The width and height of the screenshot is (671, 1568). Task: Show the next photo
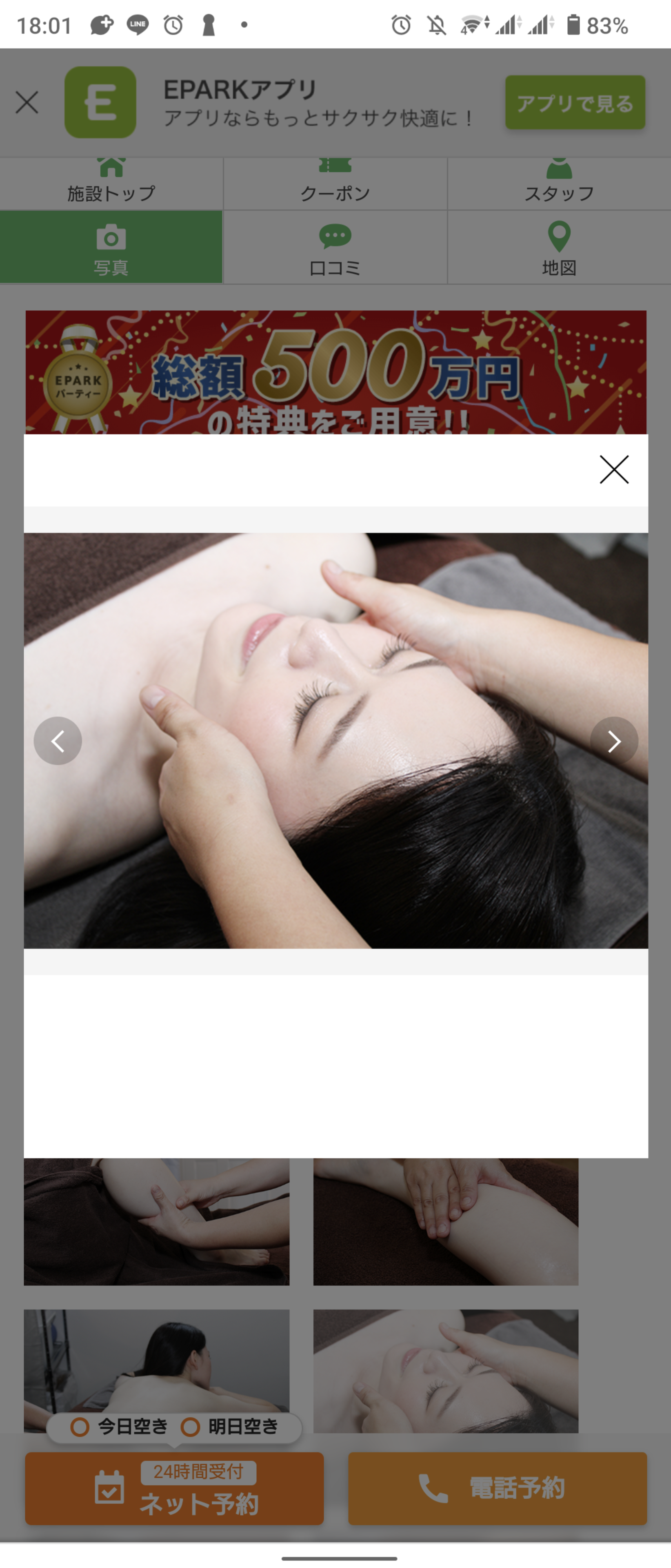point(614,741)
